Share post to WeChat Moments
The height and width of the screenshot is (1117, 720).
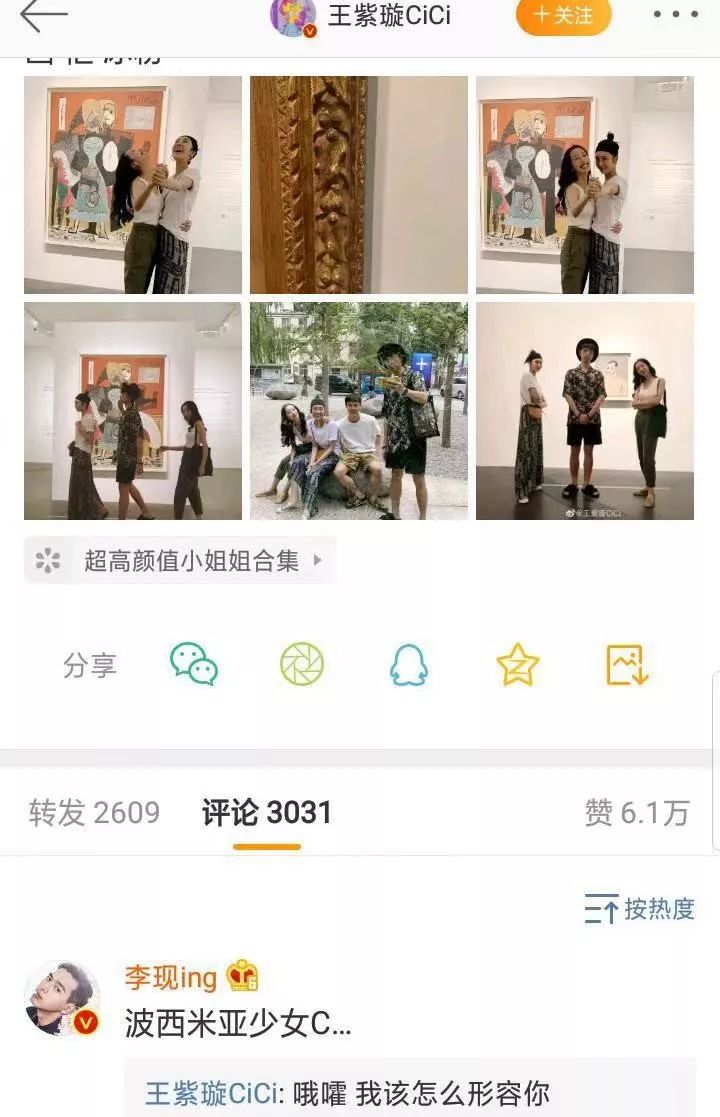point(301,665)
